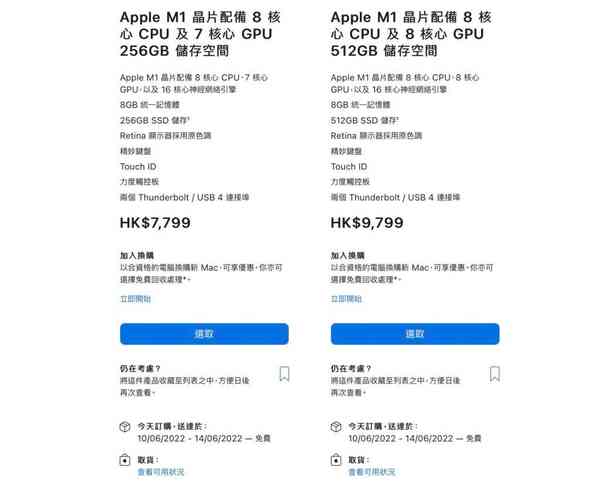Viewport: 600px width, 502px height.
Task: Open trade-in start link under 512GB model
Action: (346, 299)
